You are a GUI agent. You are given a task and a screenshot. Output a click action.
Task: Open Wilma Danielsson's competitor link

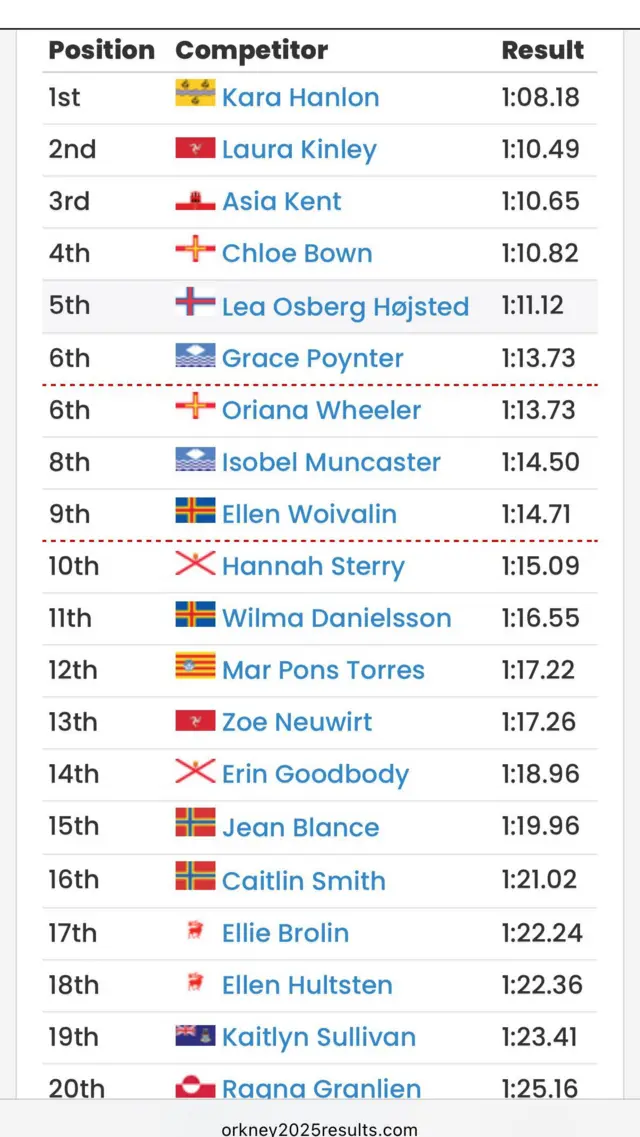[x=336, y=619]
